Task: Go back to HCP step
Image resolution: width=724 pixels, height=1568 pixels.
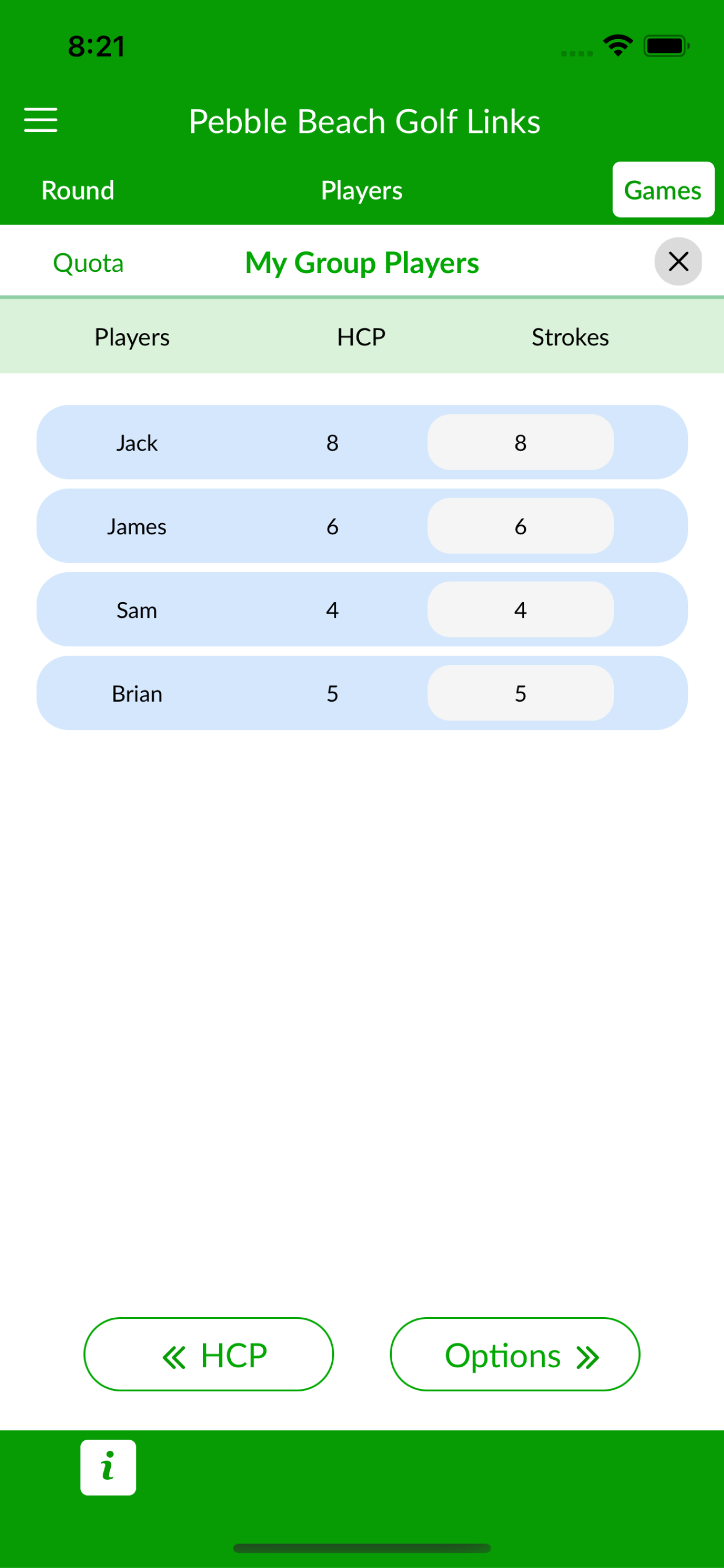Action: [209, 1354]
